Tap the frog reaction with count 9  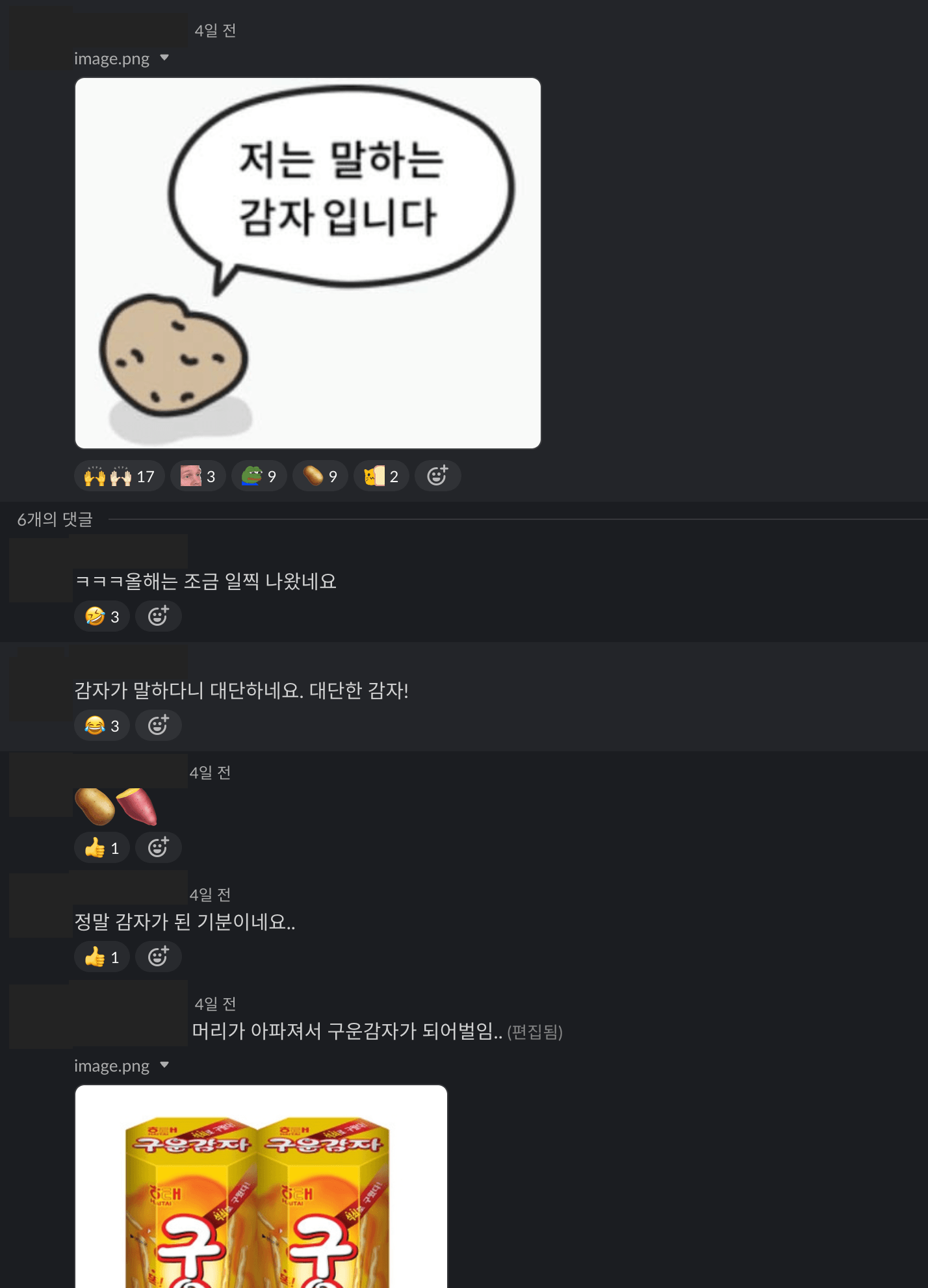[259, 476]
